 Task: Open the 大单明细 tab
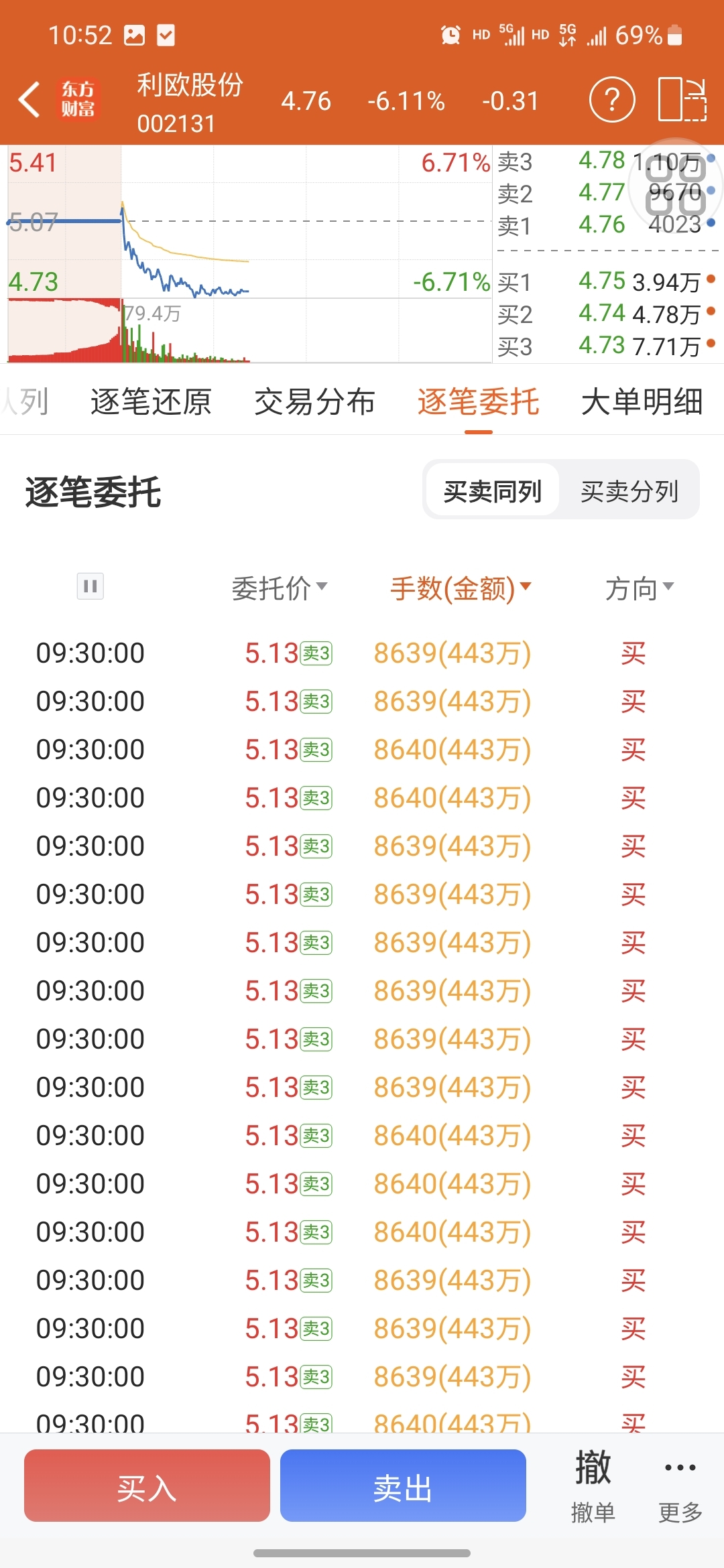(642, 402)
